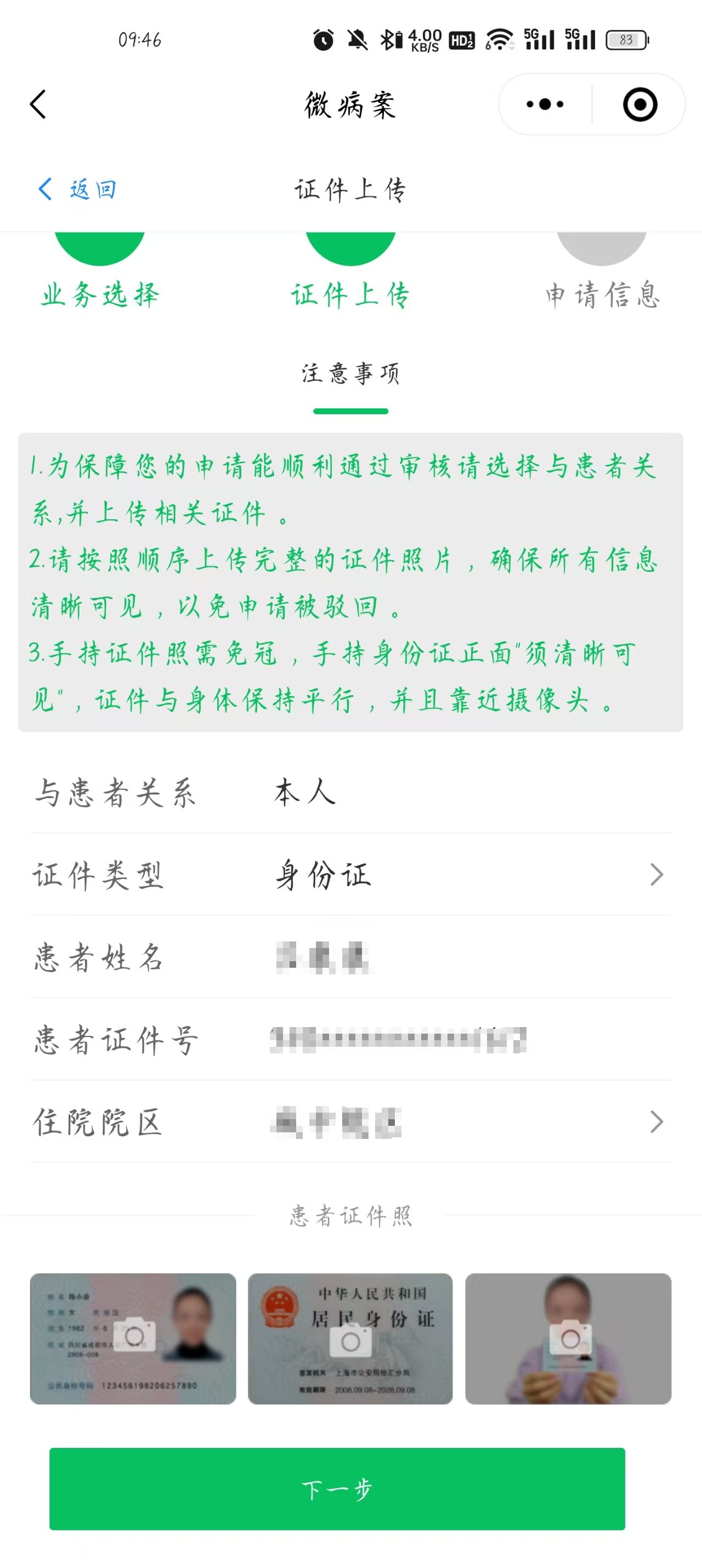Tap the back arrow in the top bar

(38, 104)
